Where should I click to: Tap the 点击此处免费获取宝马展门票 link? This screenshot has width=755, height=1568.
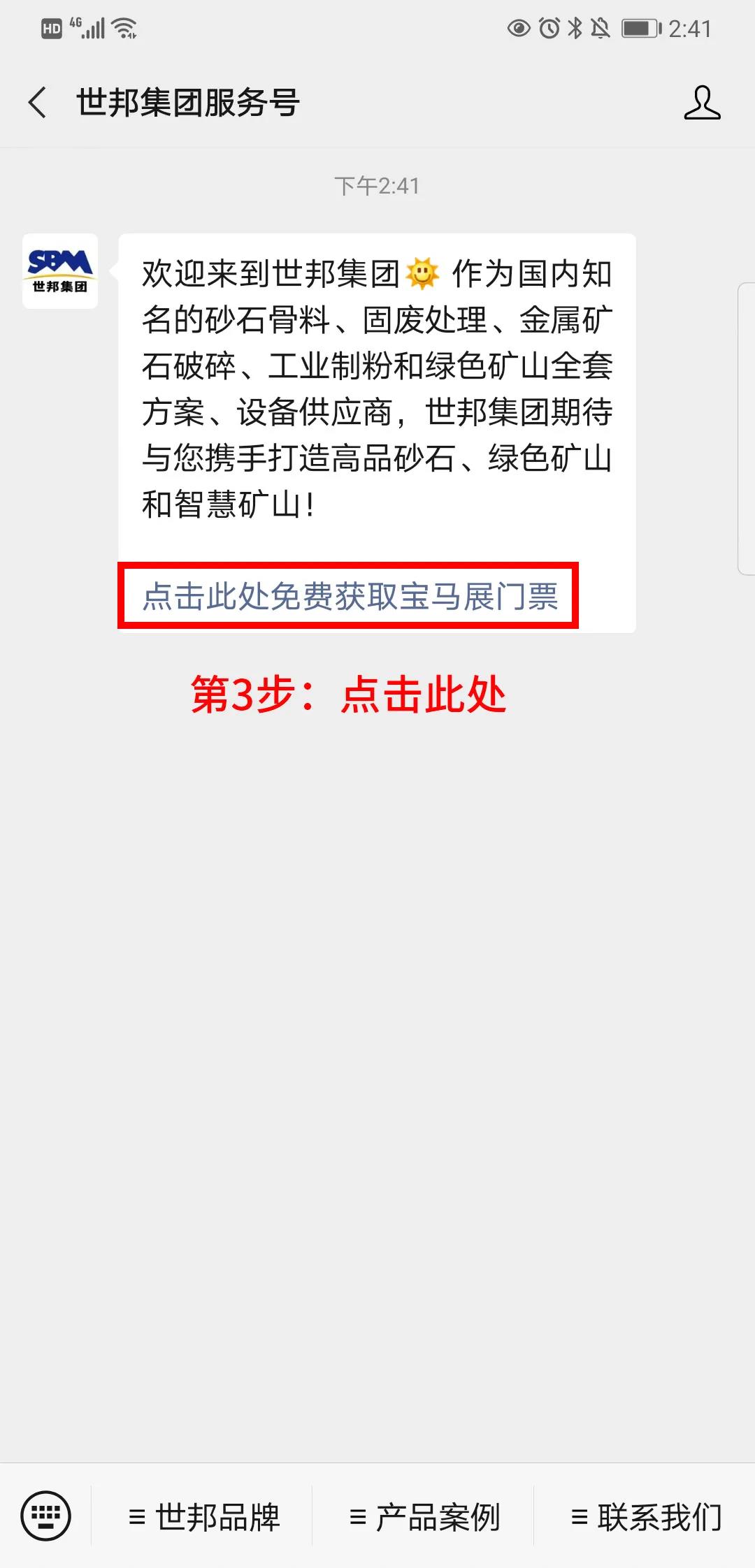350,596
